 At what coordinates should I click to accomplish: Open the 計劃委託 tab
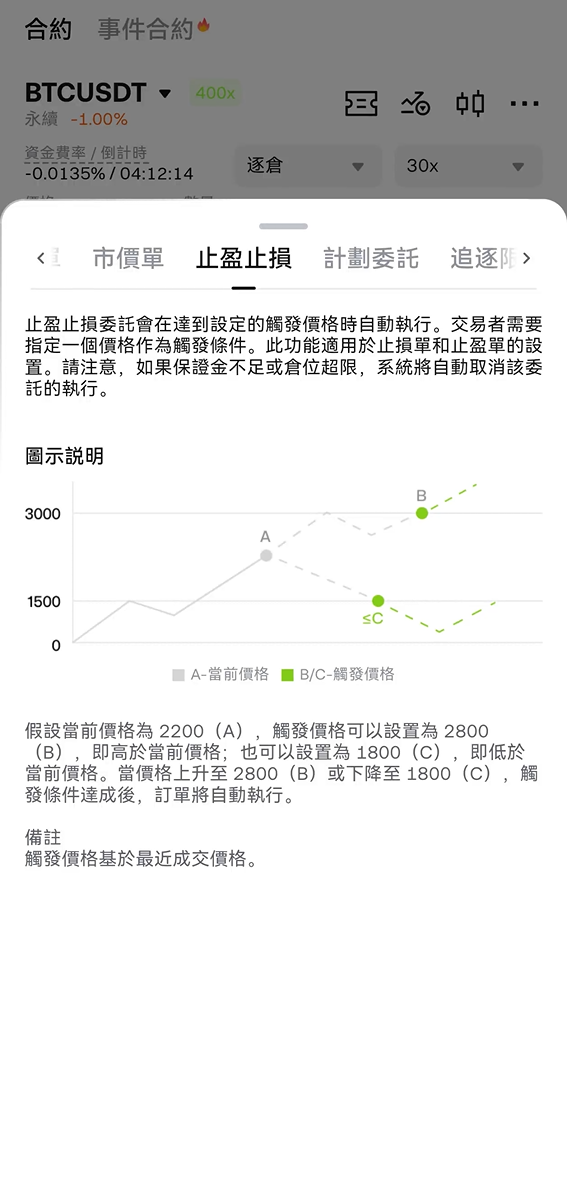tap(371, 258)
